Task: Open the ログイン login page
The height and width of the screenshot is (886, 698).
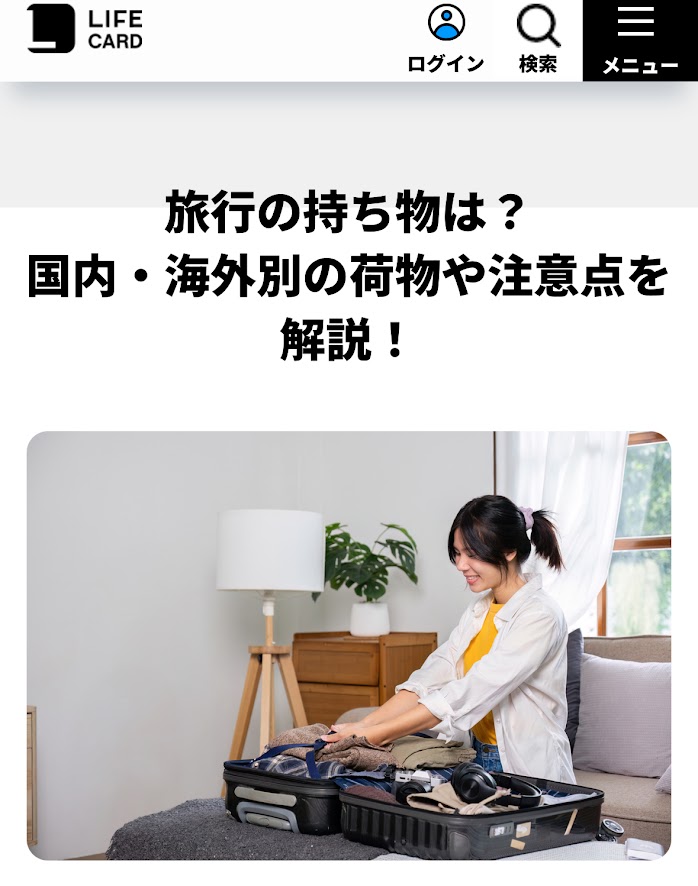Action: [446, 40]
